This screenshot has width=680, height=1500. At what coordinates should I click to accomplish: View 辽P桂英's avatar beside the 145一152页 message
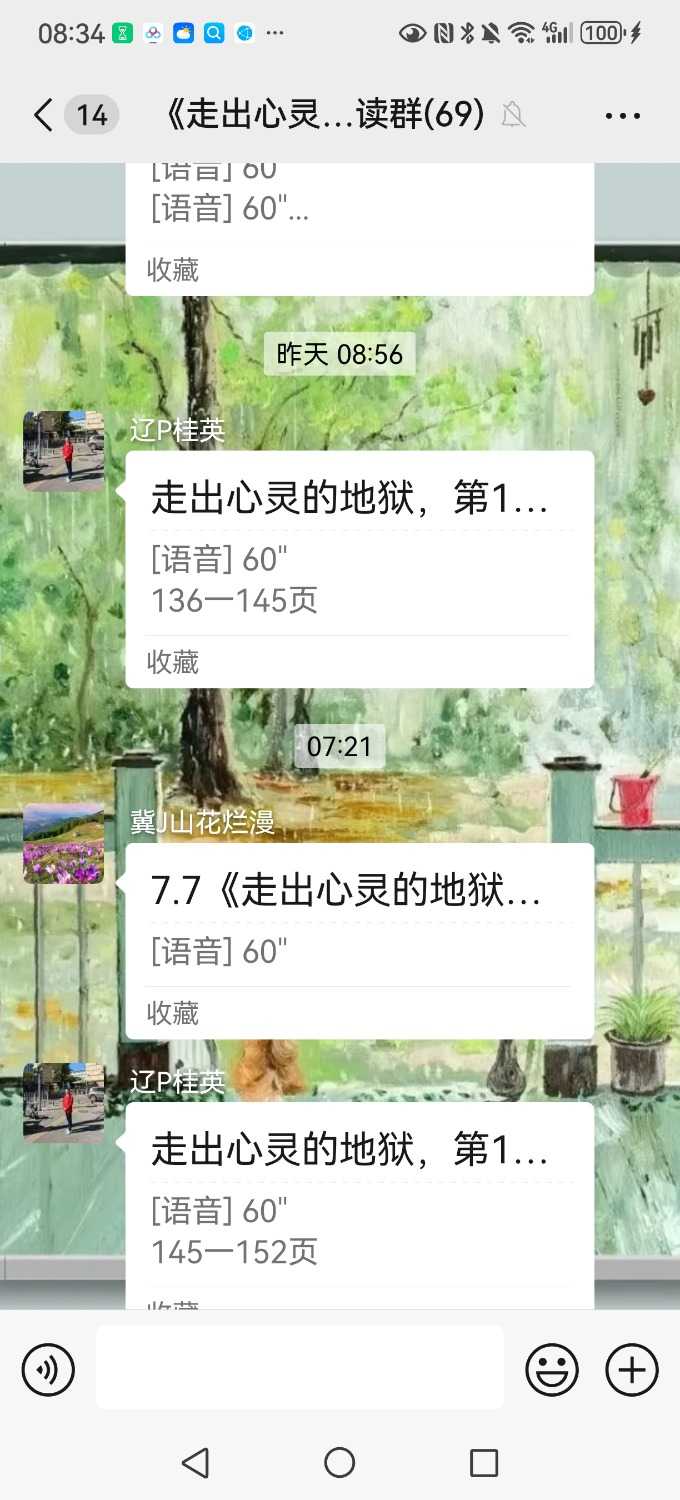(64, 1103)
